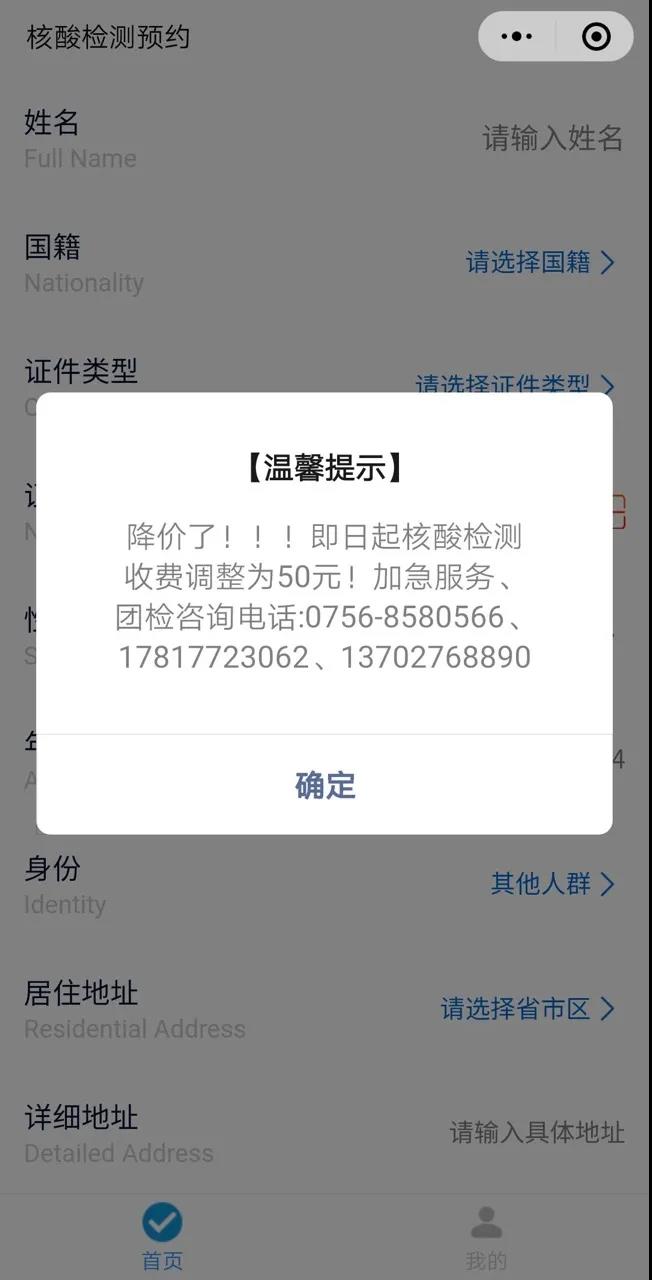652x1280 pixels.
Task: Choose 居住地址 province and city
Action: [x=528, y=1009]
